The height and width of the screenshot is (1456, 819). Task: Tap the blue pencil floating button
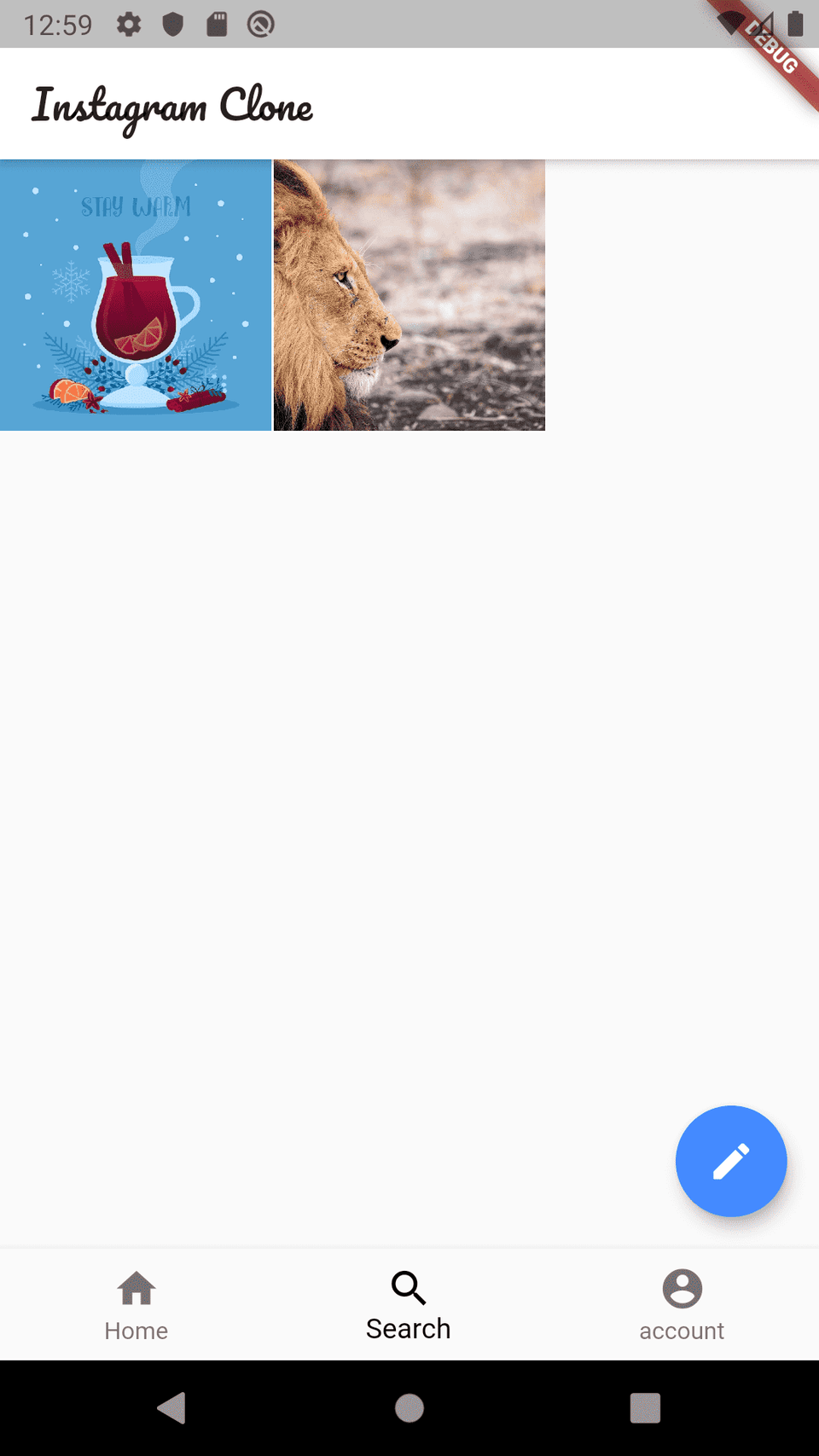730,1161
